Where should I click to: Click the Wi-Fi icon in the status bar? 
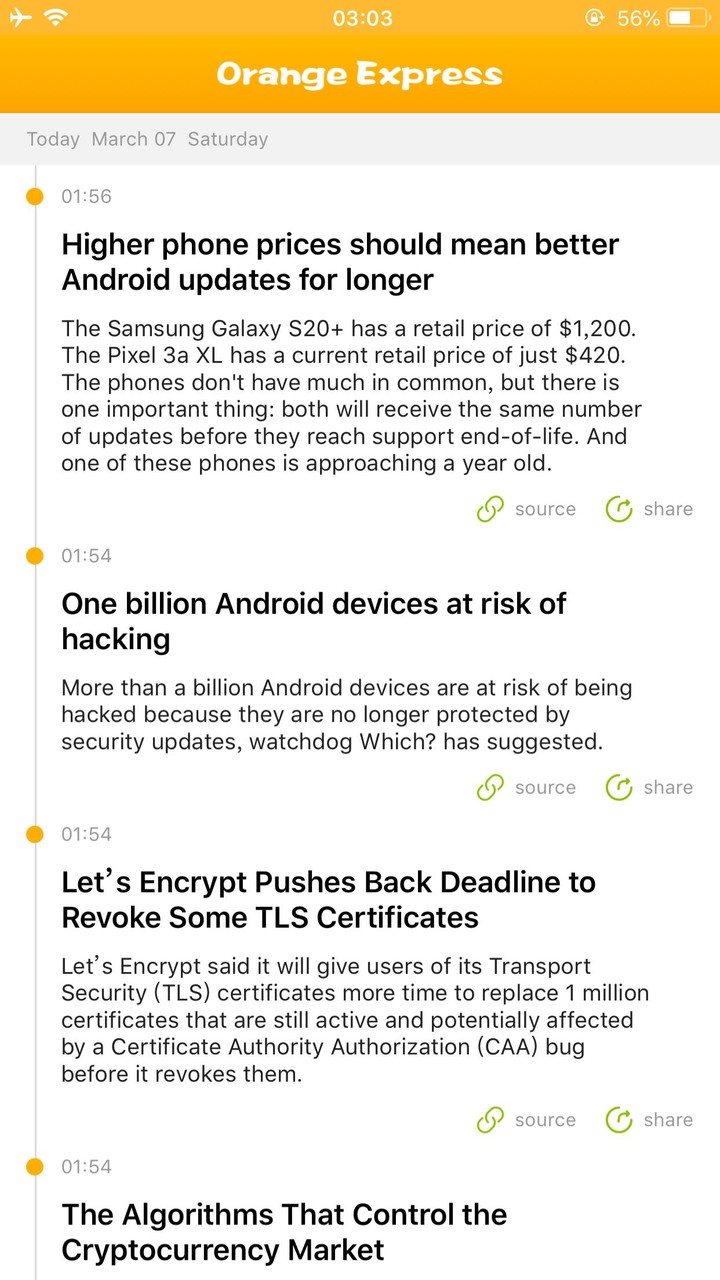(x=53, y=17)
